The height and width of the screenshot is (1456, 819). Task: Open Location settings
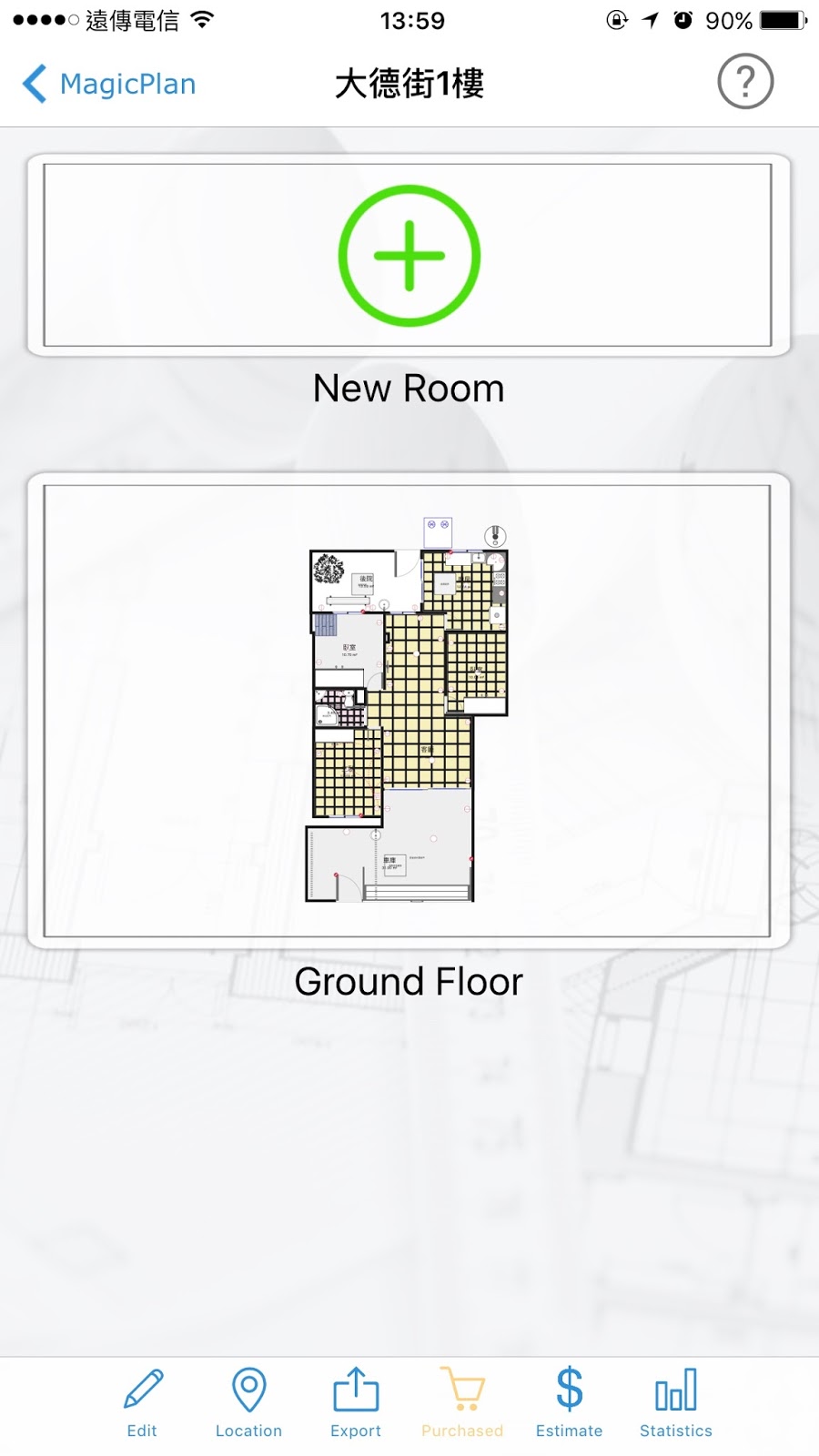click(248, 1402)
